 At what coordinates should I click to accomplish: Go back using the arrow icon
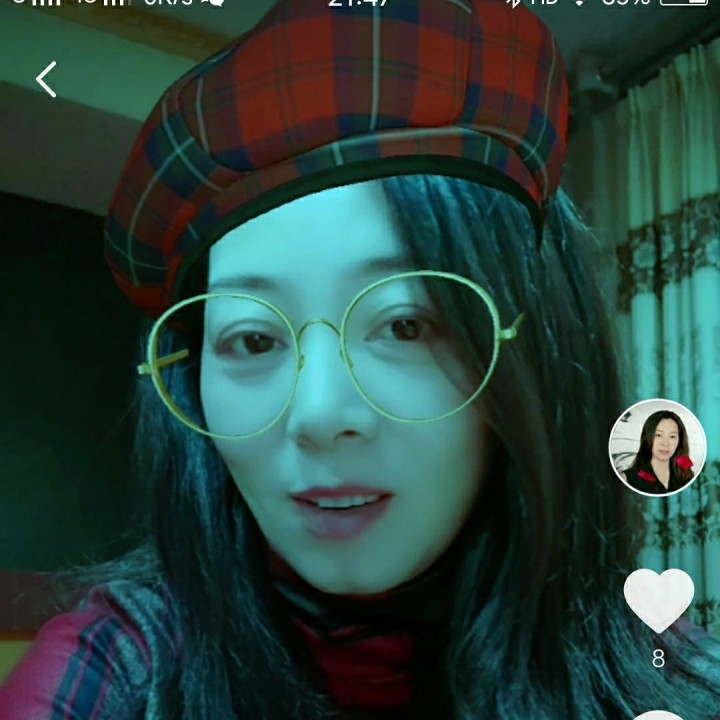[46, 79]
